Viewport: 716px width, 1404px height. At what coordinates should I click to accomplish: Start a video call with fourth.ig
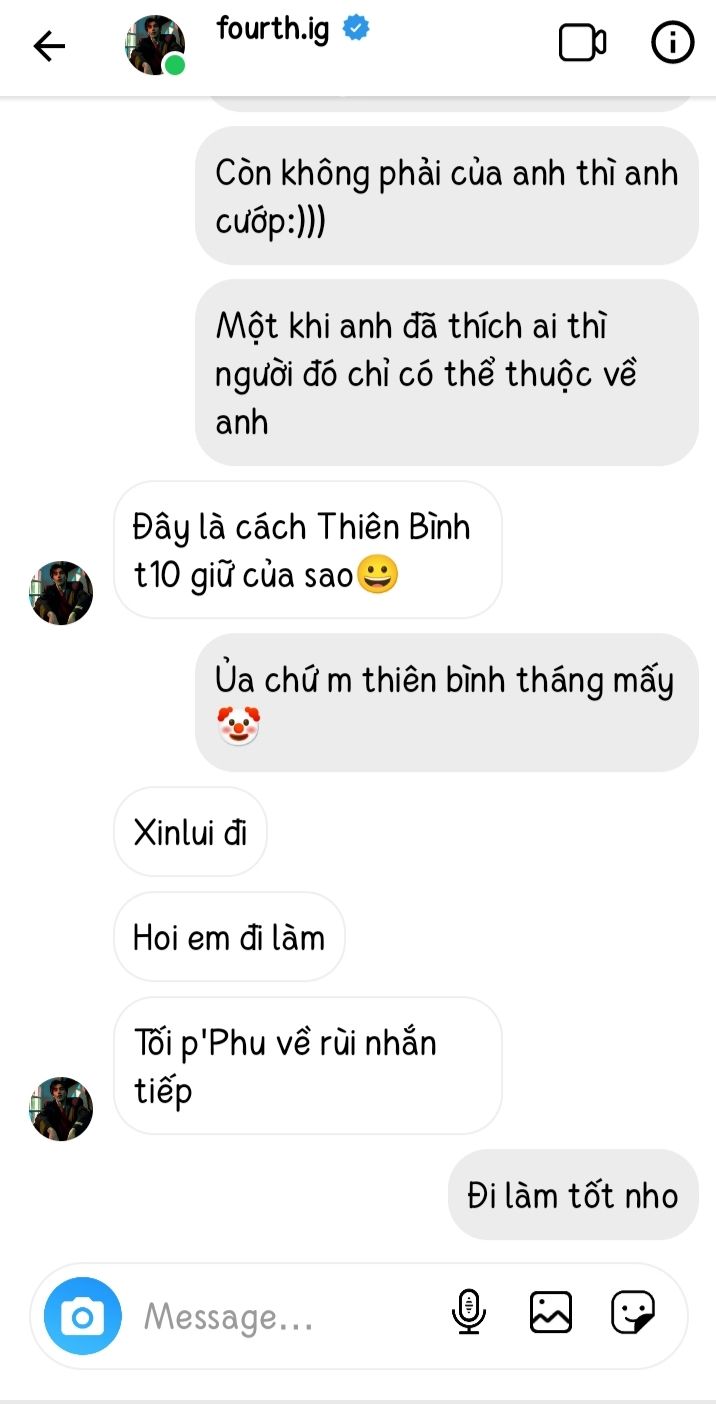point(582,43)
